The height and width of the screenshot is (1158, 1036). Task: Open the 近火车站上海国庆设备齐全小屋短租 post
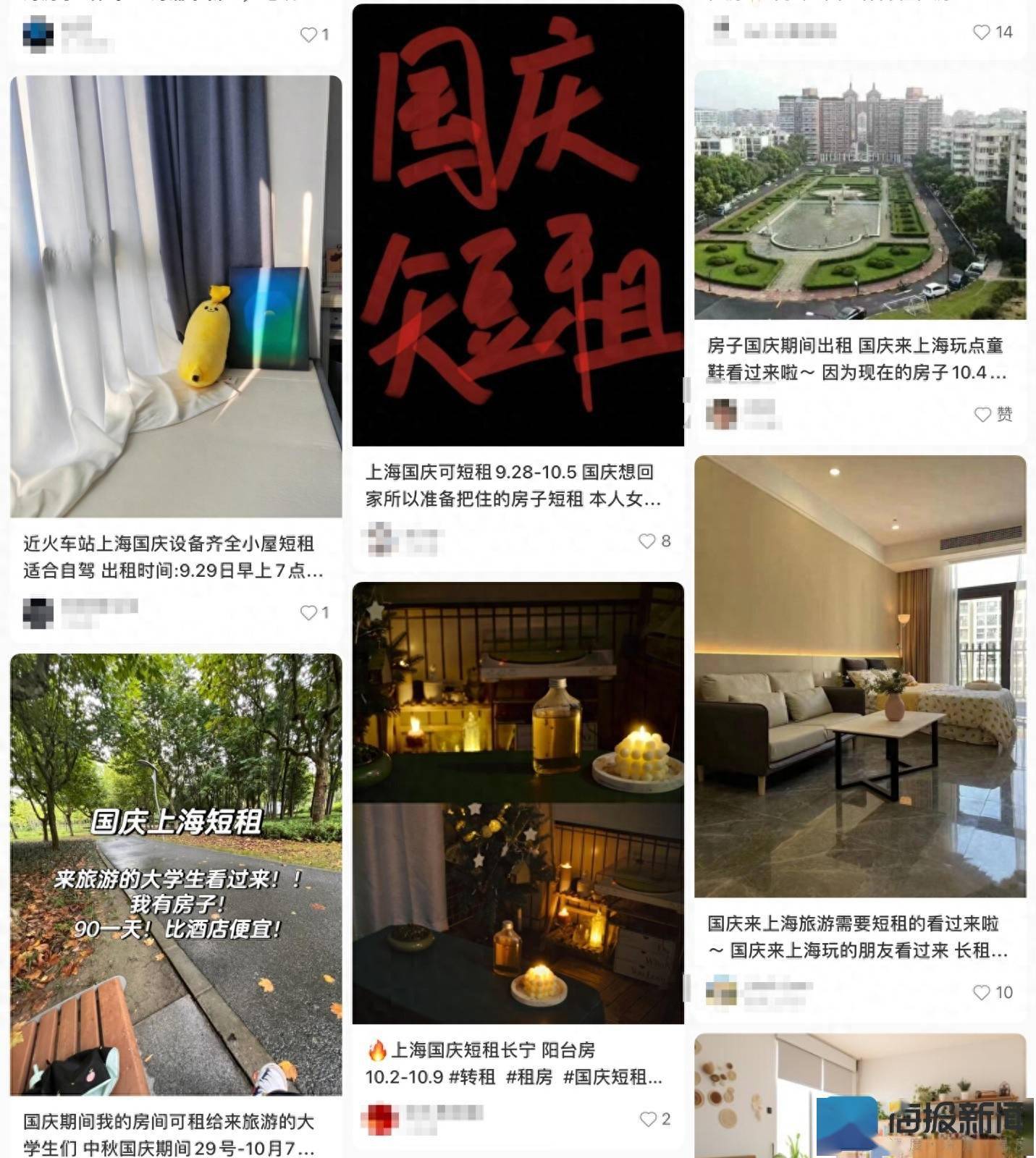click(x=176, y=296)
